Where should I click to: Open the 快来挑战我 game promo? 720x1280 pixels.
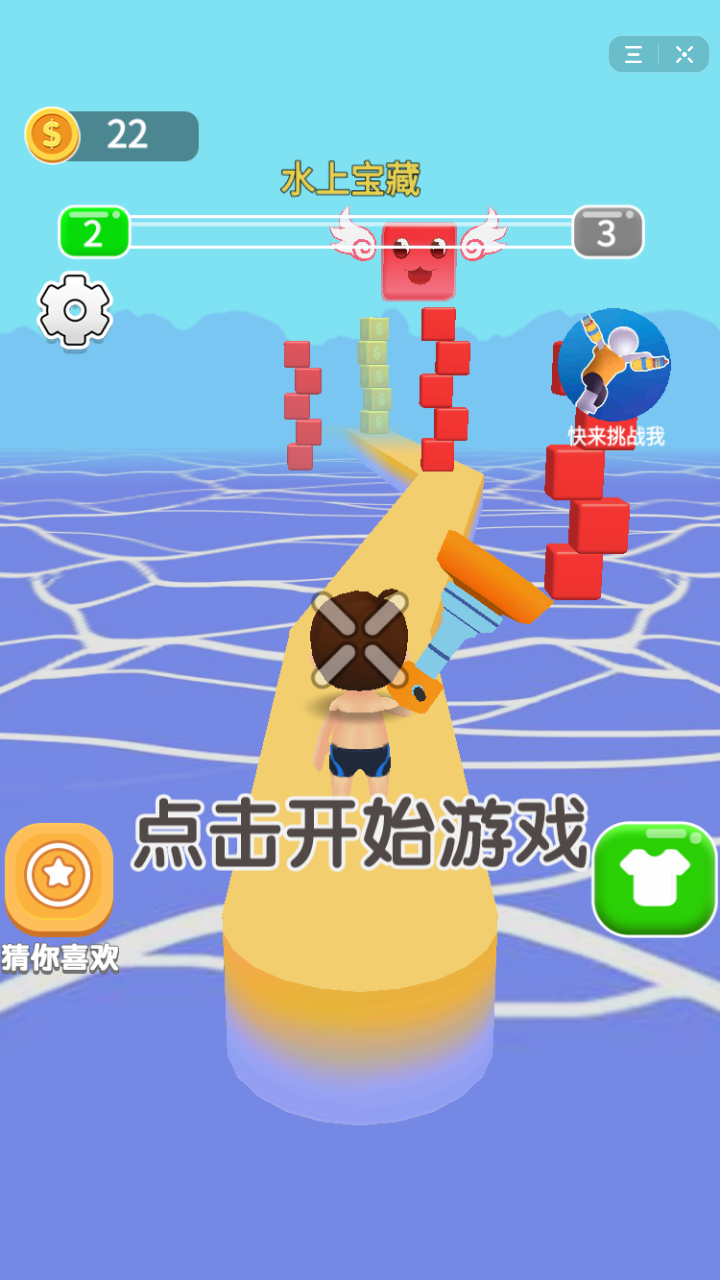615,367
